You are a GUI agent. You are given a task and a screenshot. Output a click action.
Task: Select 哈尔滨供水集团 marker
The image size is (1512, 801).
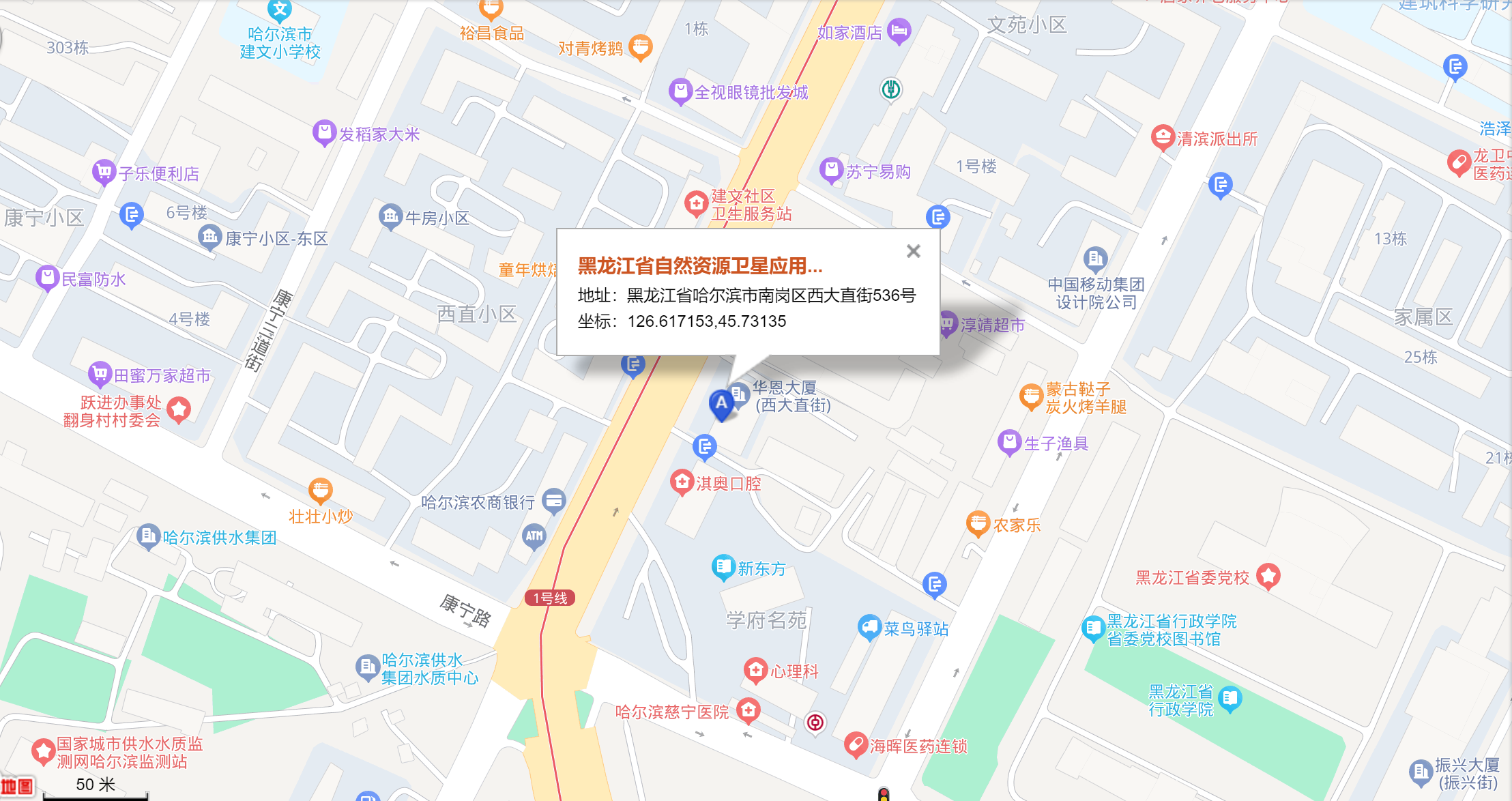[x=148, y=537]
